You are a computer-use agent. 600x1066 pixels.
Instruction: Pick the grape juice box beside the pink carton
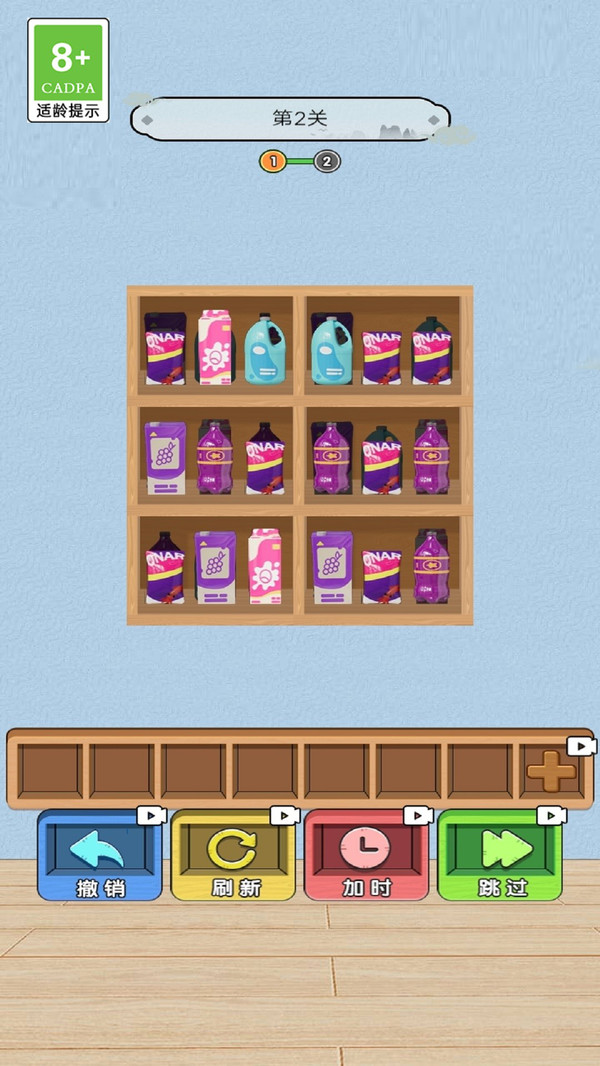(215, 568)
